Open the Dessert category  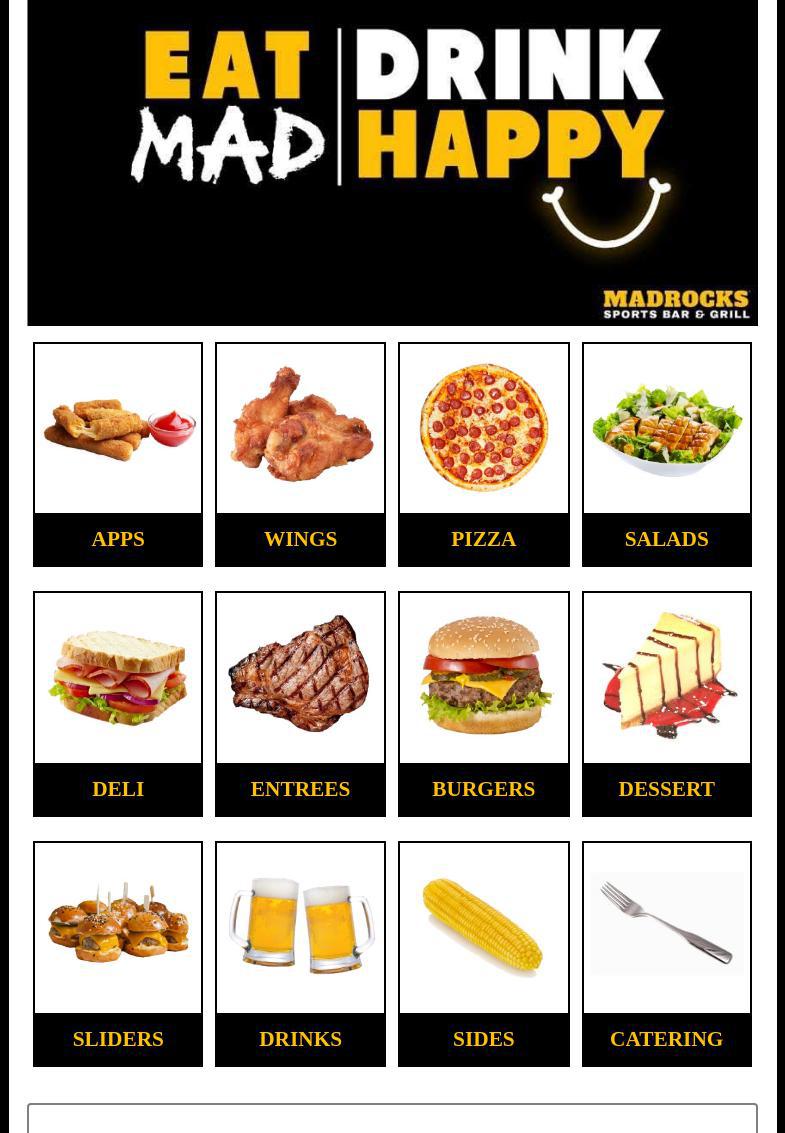click(666, 704)
